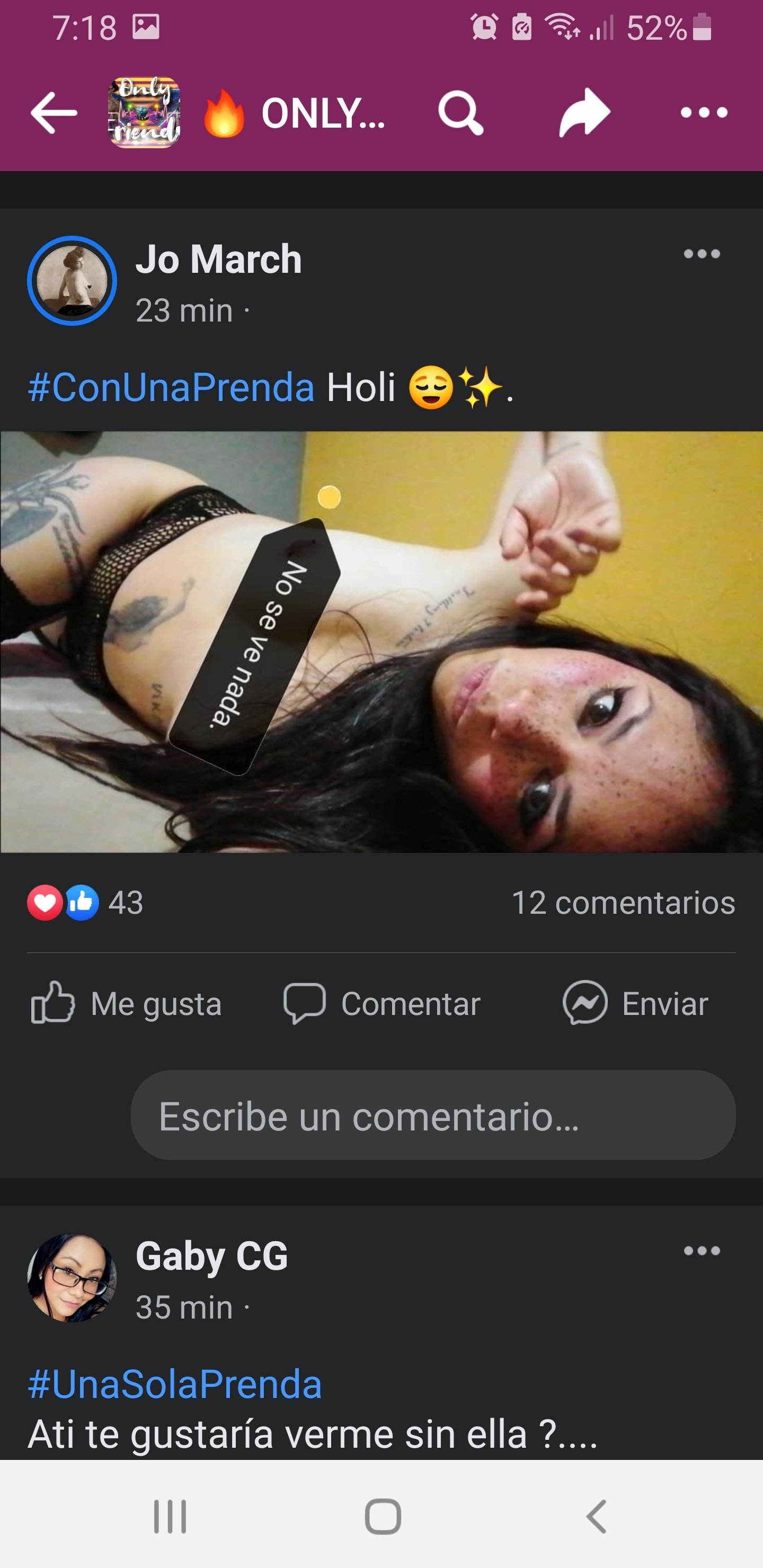Screen dimensions: 763x1568
Task: Search within the group
Action: tap(460, 113)
